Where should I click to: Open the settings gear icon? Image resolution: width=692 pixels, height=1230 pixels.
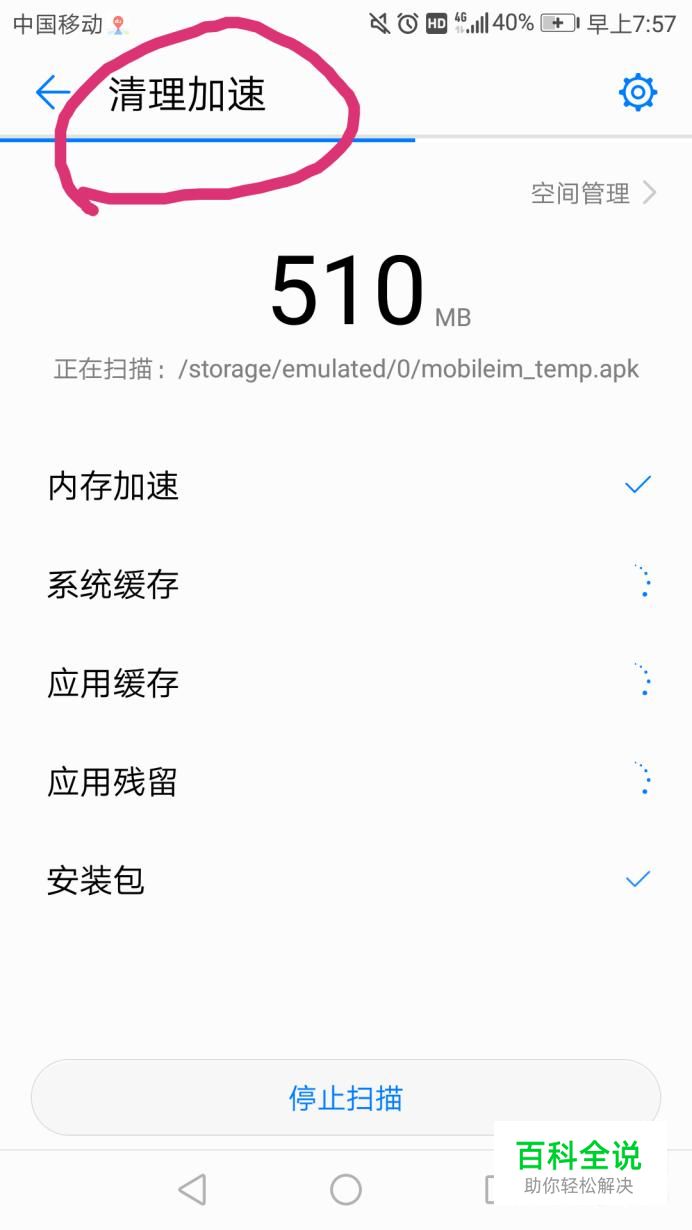click(x=637, y=93)
